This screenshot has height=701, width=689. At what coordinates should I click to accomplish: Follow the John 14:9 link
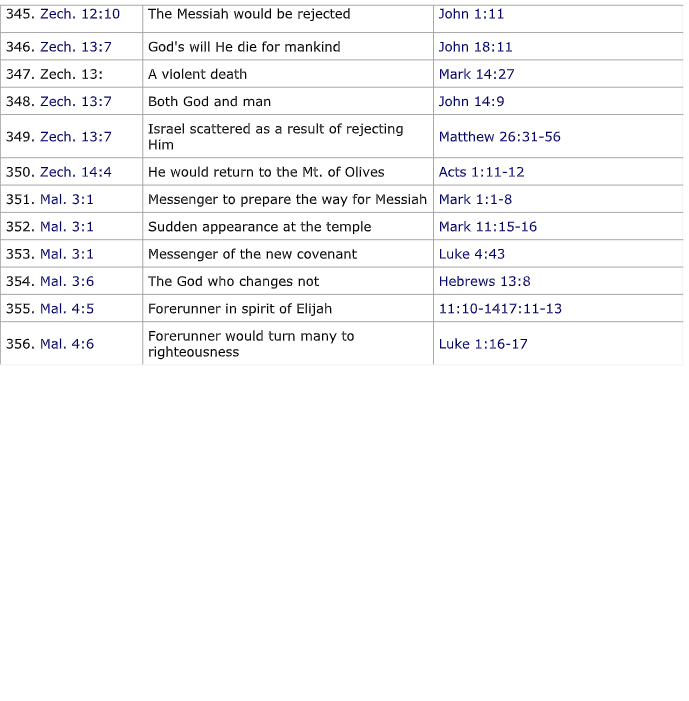(x=471, y=101)
